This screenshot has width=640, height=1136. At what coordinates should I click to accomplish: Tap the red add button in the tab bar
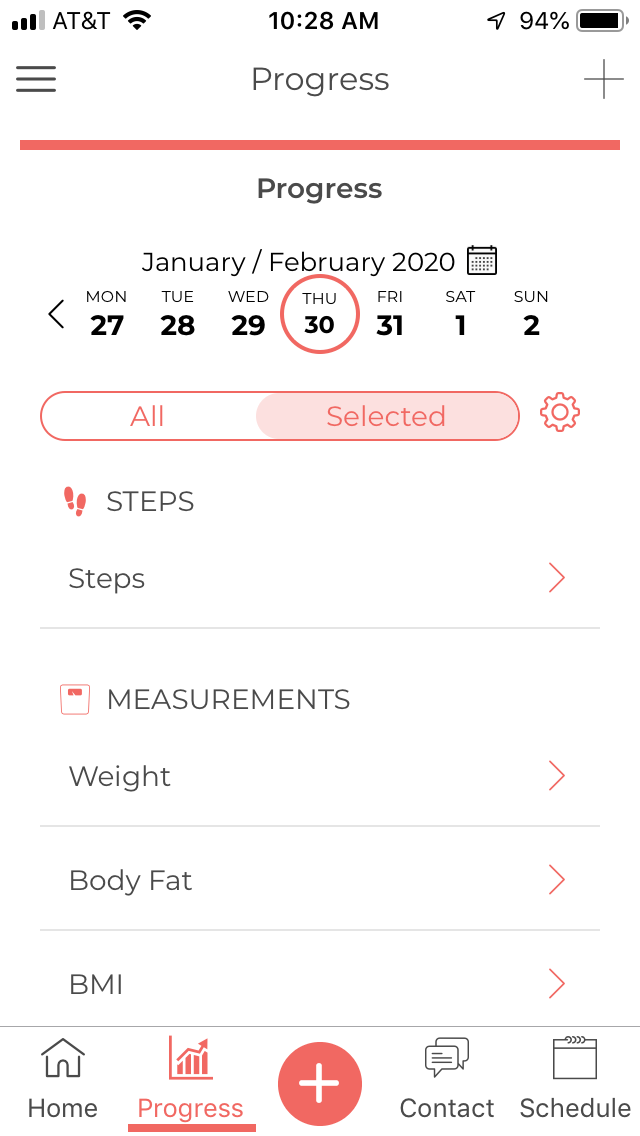pos(320,1084)
